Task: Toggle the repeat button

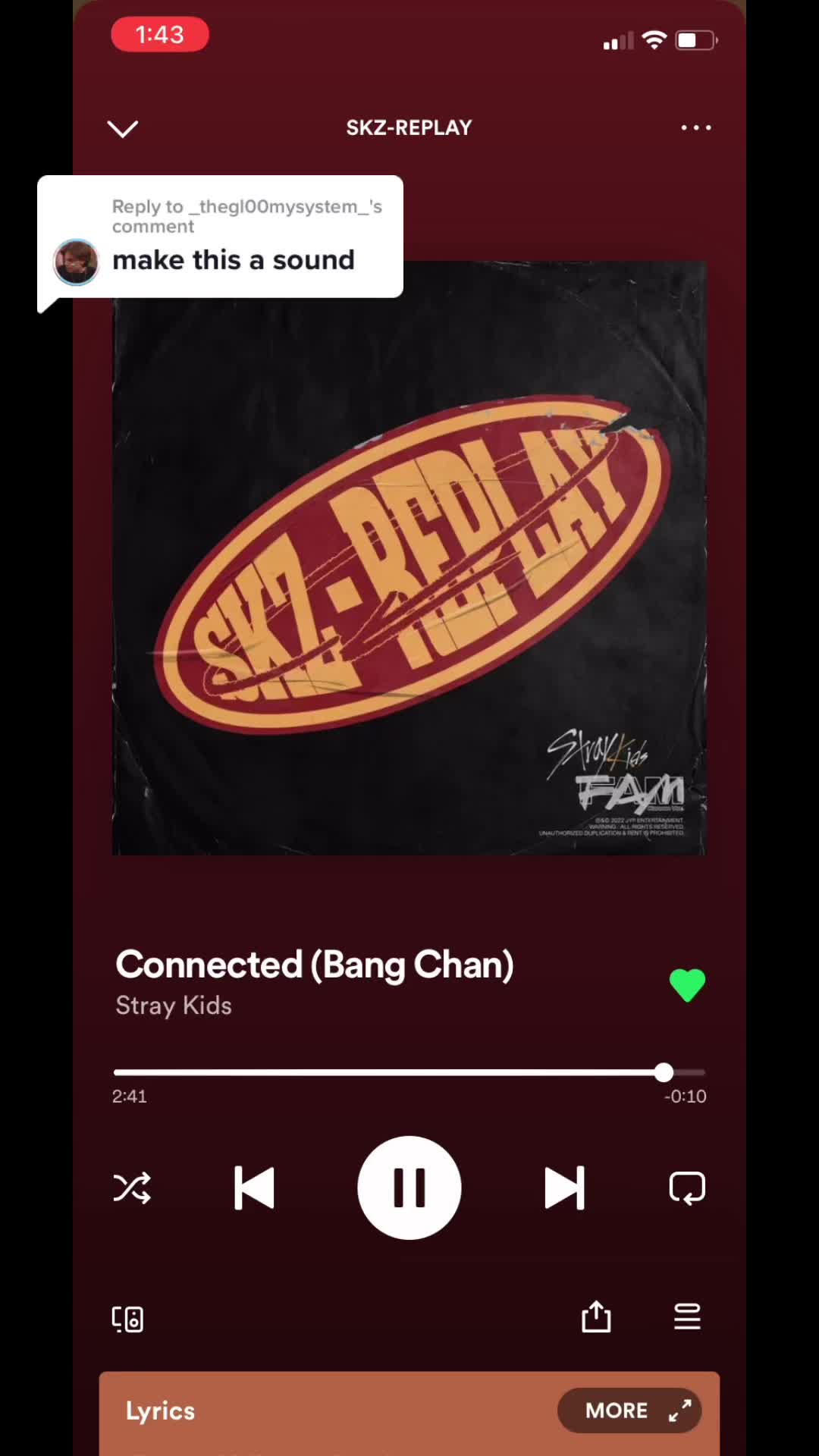Action: click(x=687, y=1188)
